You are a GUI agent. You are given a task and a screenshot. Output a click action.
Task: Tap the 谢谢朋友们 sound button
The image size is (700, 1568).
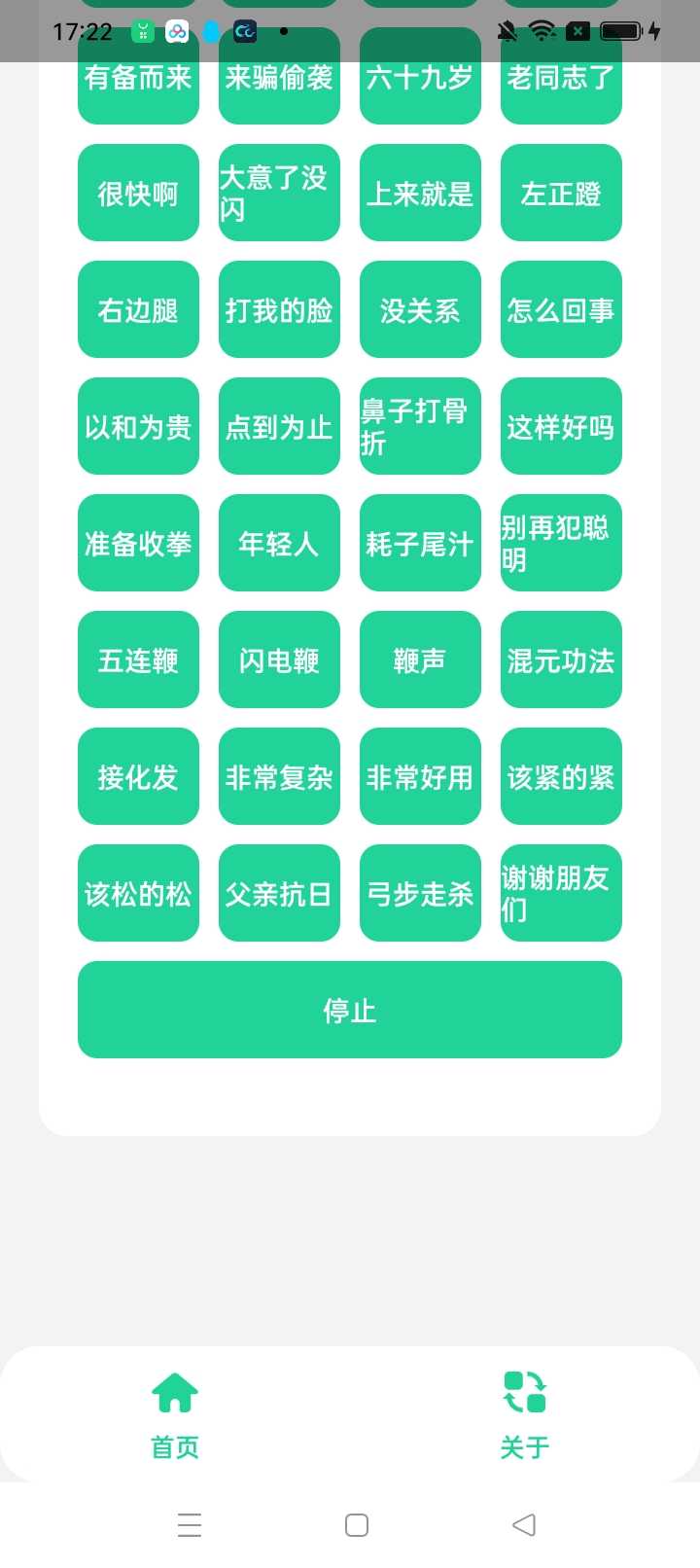pos(561,892)
